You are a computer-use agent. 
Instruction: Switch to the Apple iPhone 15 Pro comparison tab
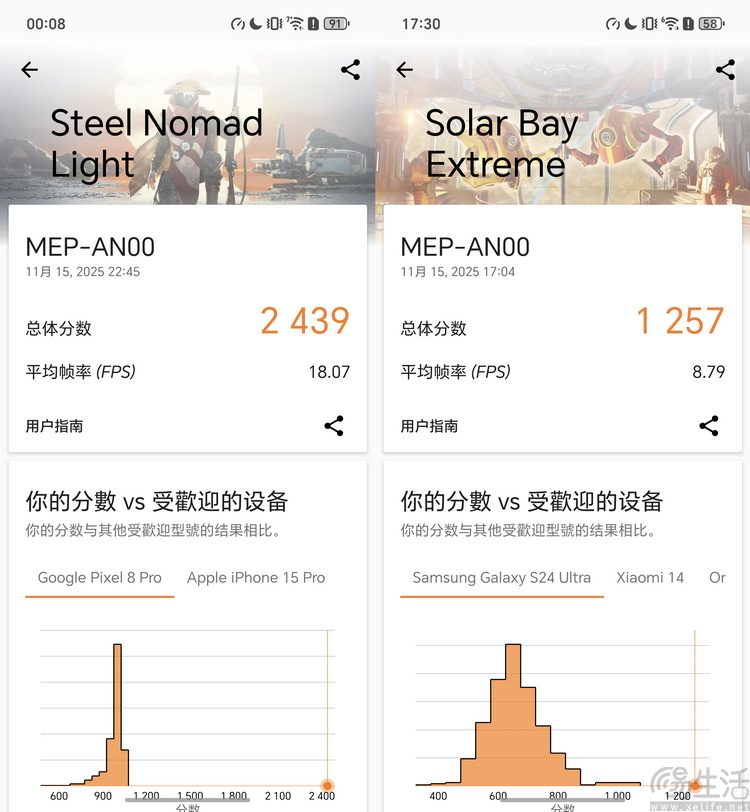click(255, 577)
